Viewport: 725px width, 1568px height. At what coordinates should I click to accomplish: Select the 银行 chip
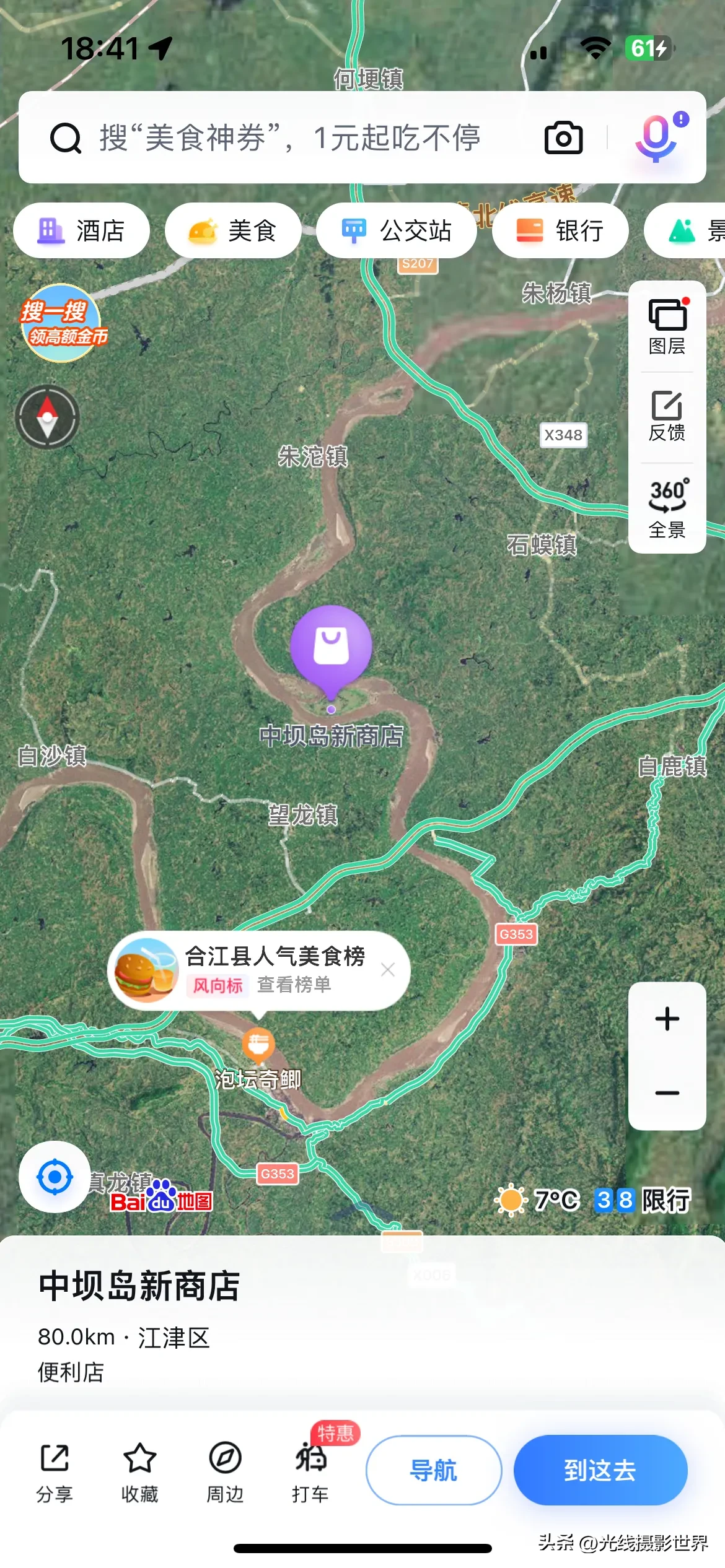pyautogui.click(x=560, y=230)
